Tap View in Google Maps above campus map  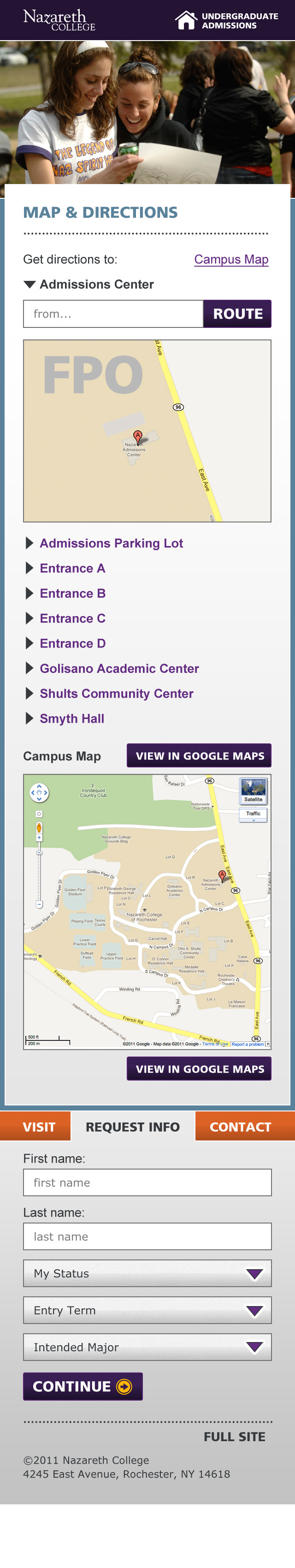click(199, 756)
